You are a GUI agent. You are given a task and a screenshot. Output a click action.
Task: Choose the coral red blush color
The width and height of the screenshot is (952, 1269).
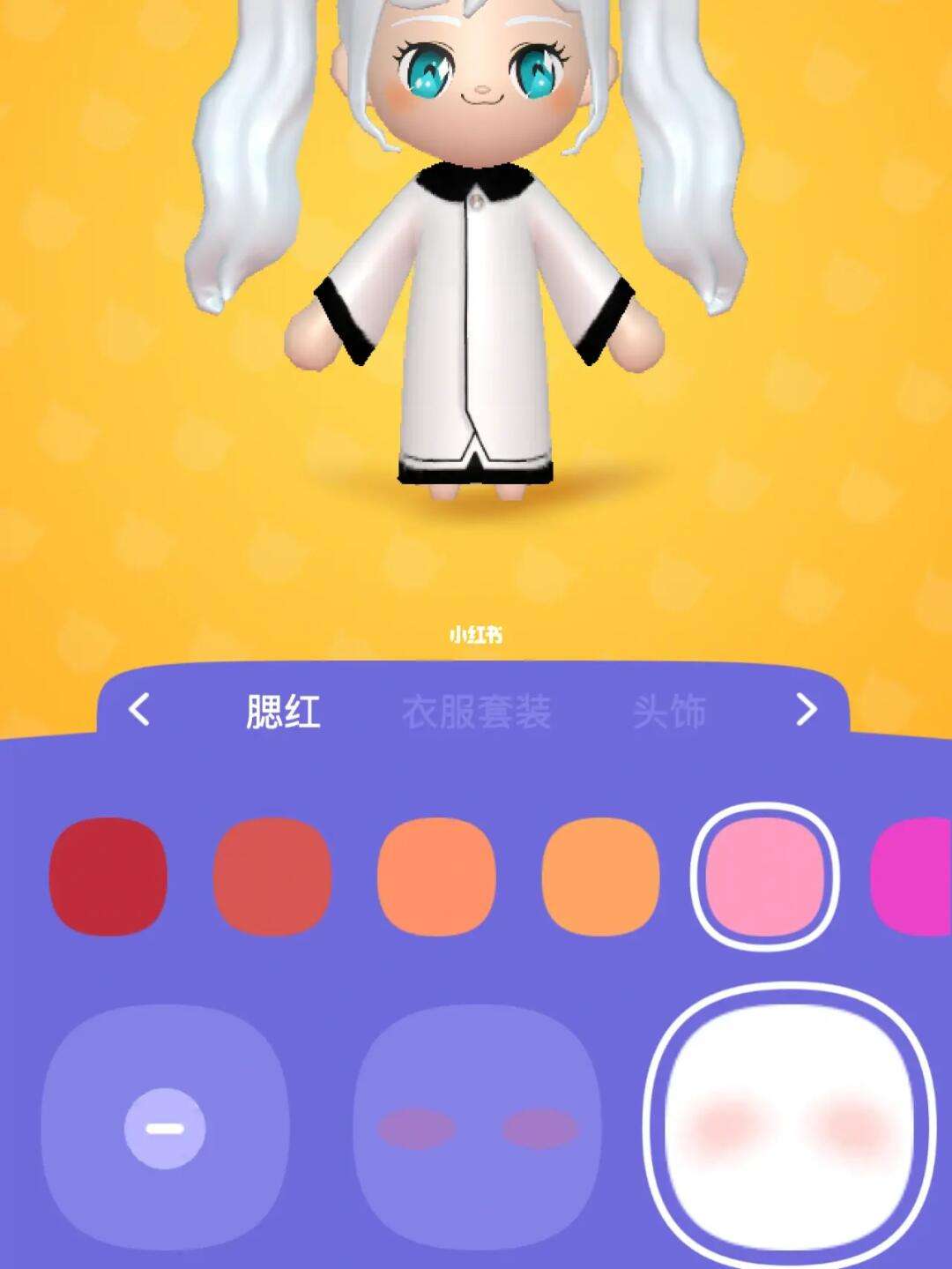(271, 876)
